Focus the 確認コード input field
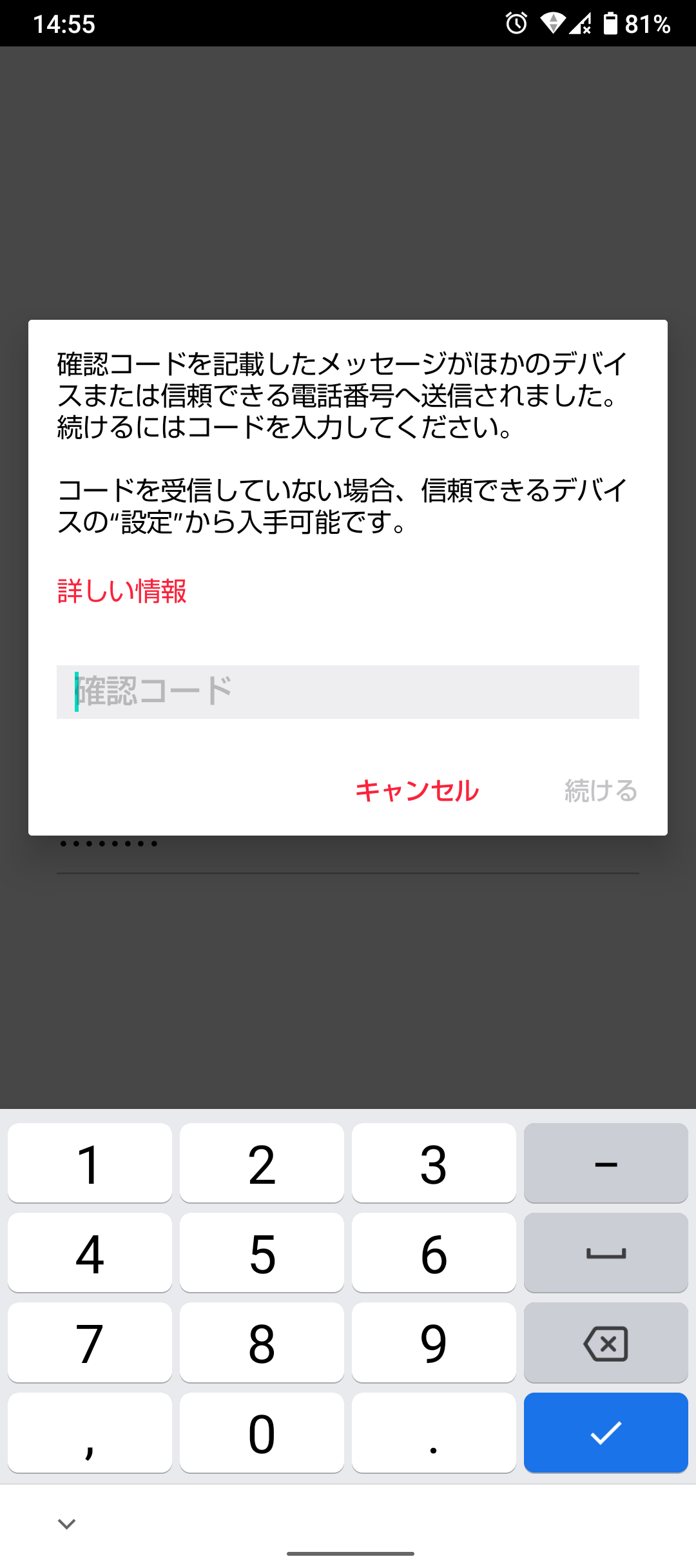Viewport: 696px width, 1568px height. 348,692
